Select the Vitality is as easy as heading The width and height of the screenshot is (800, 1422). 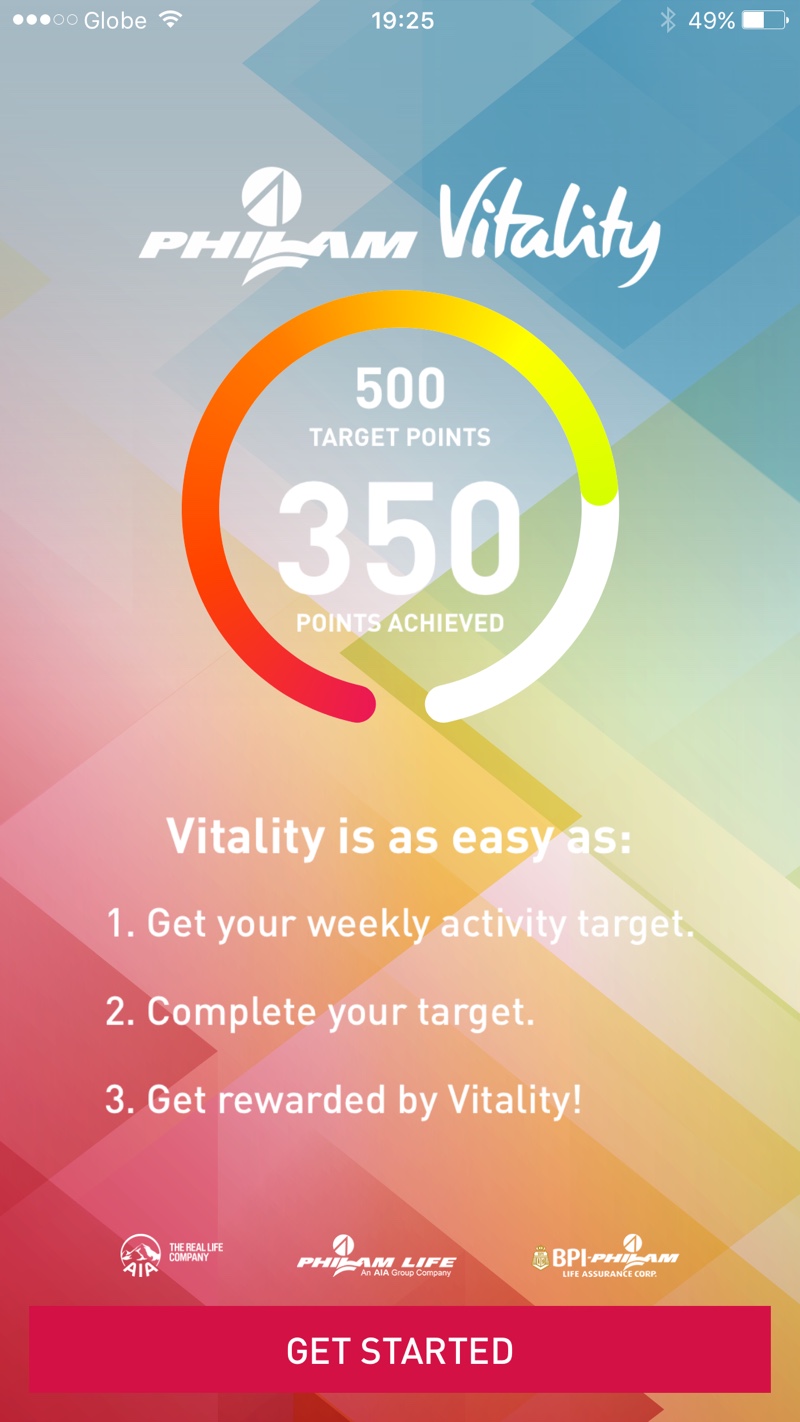click(x=400, y=838)
